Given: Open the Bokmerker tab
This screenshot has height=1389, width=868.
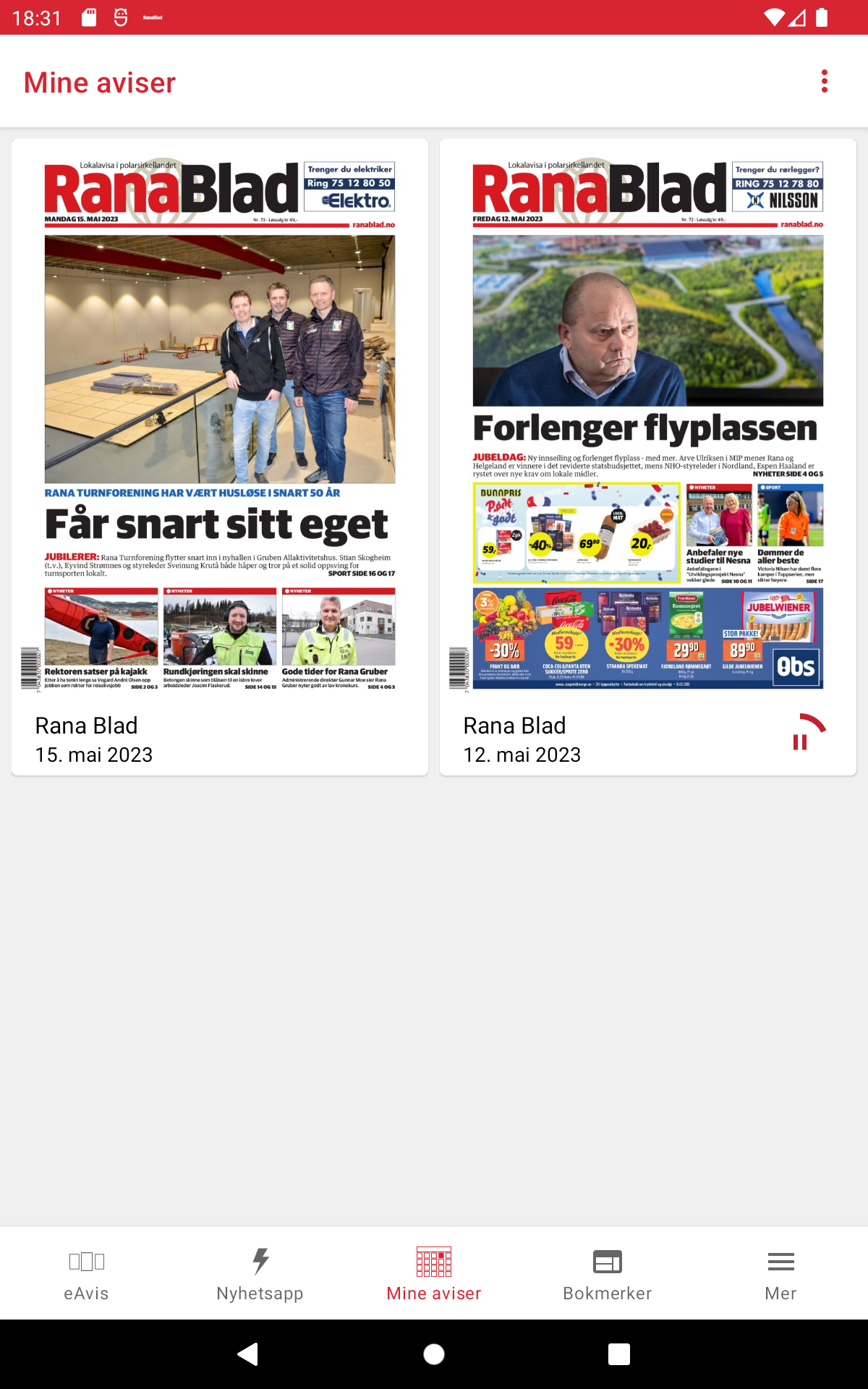Looking at the screenshot, I should click(x=608, y=1274).
